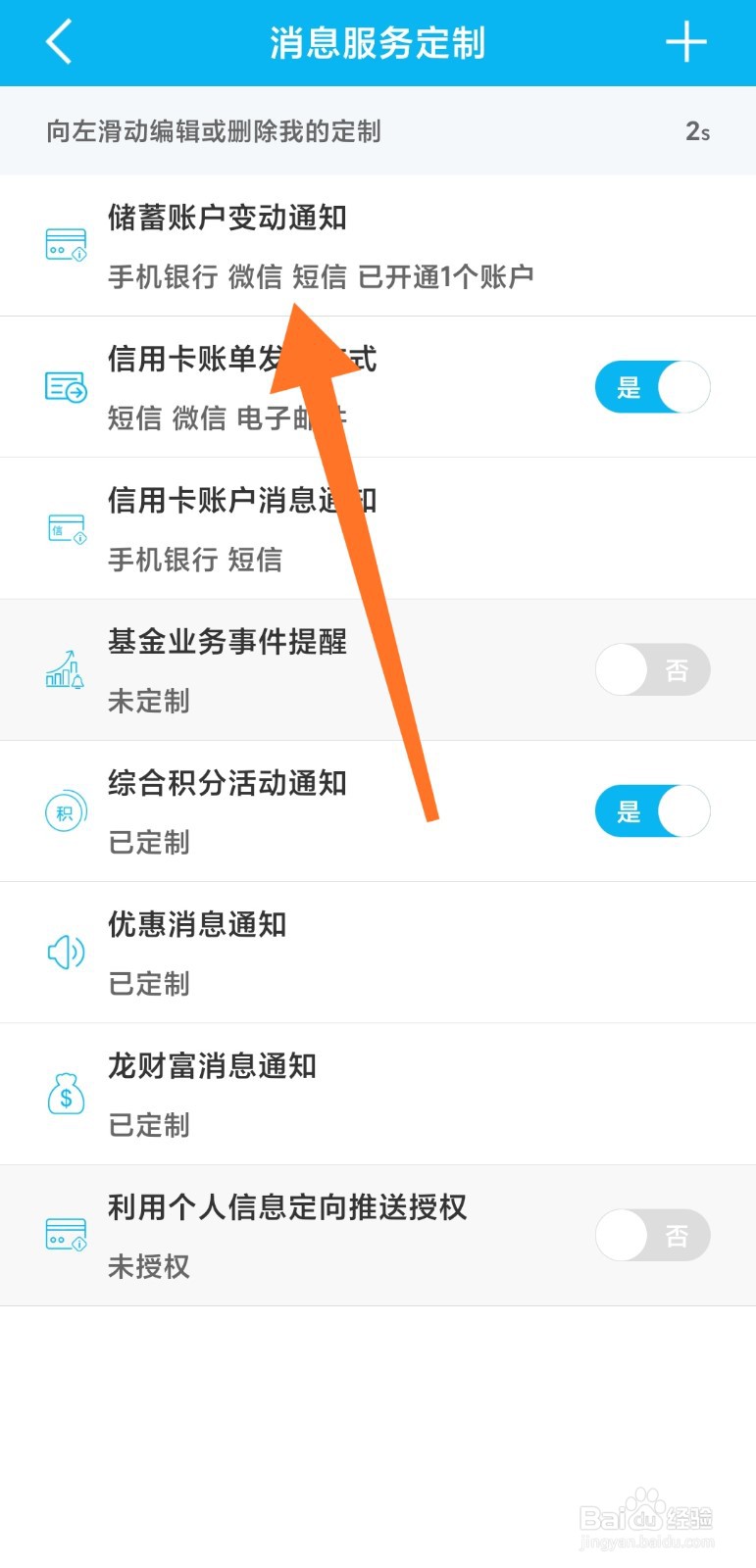Tap the back arrow at top left

point(57,42)
